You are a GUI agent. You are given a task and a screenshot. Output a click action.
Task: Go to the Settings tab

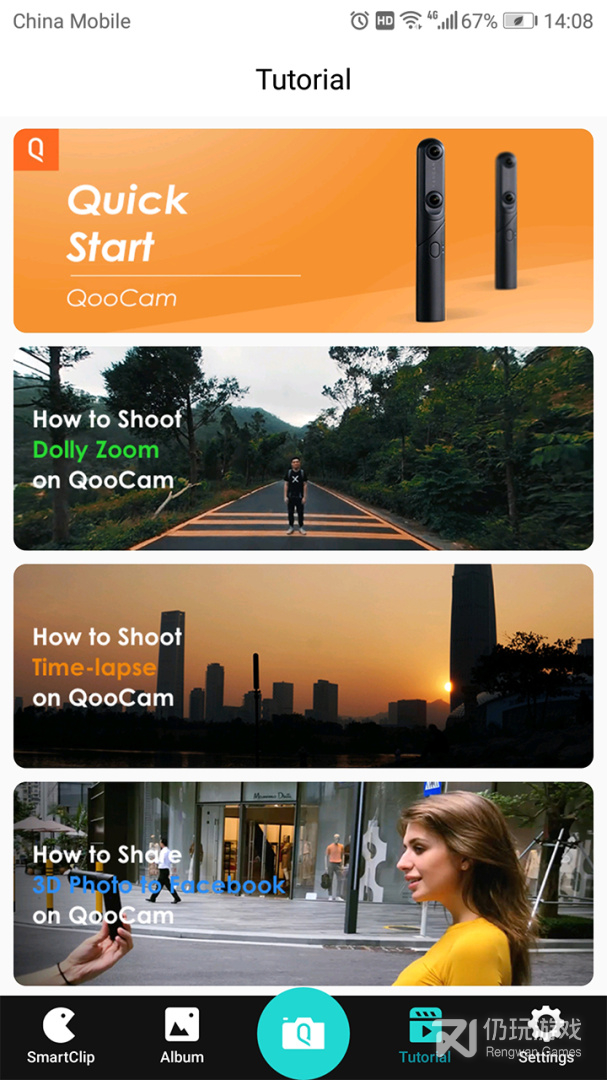(546, 1037)
